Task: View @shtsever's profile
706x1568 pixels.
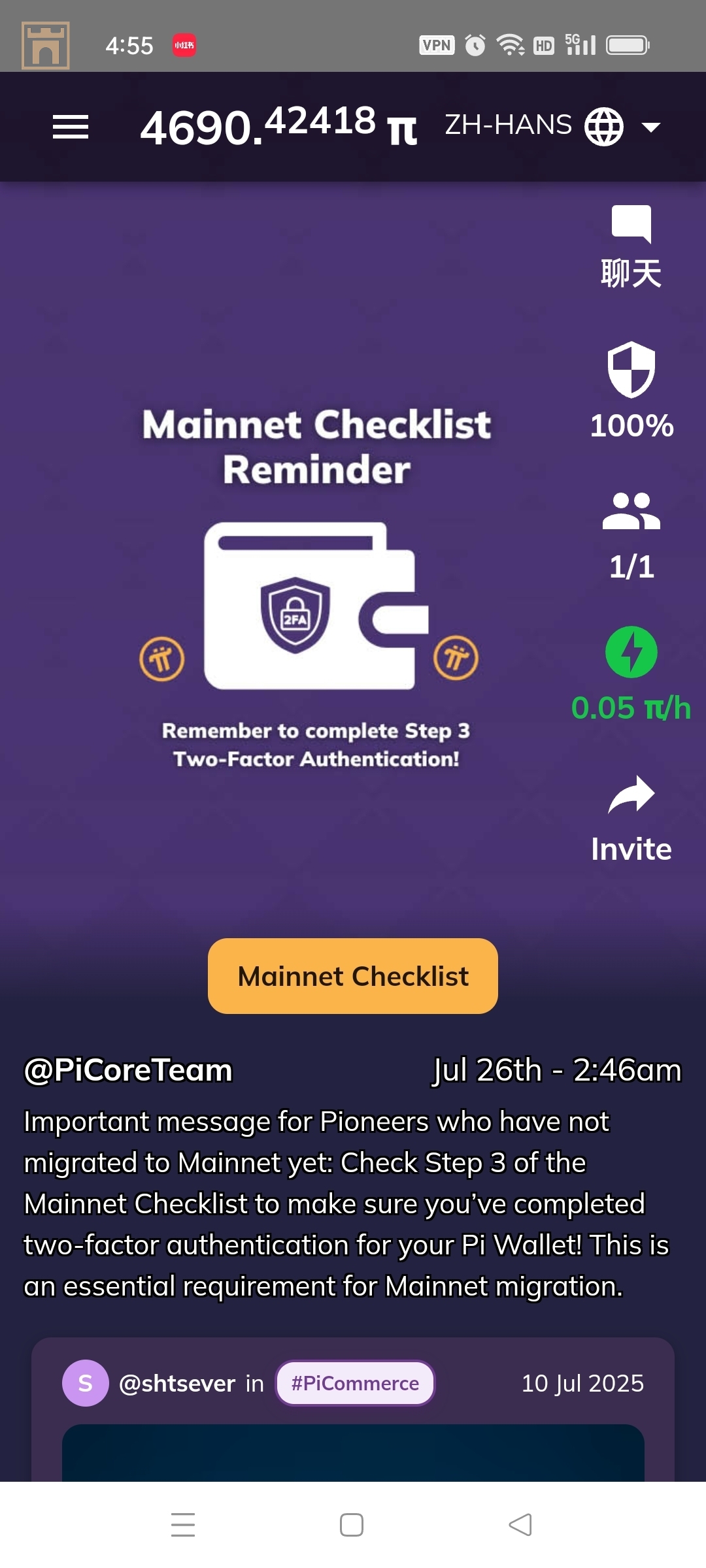Action: pyautogui.click(x=176, y=1383)
